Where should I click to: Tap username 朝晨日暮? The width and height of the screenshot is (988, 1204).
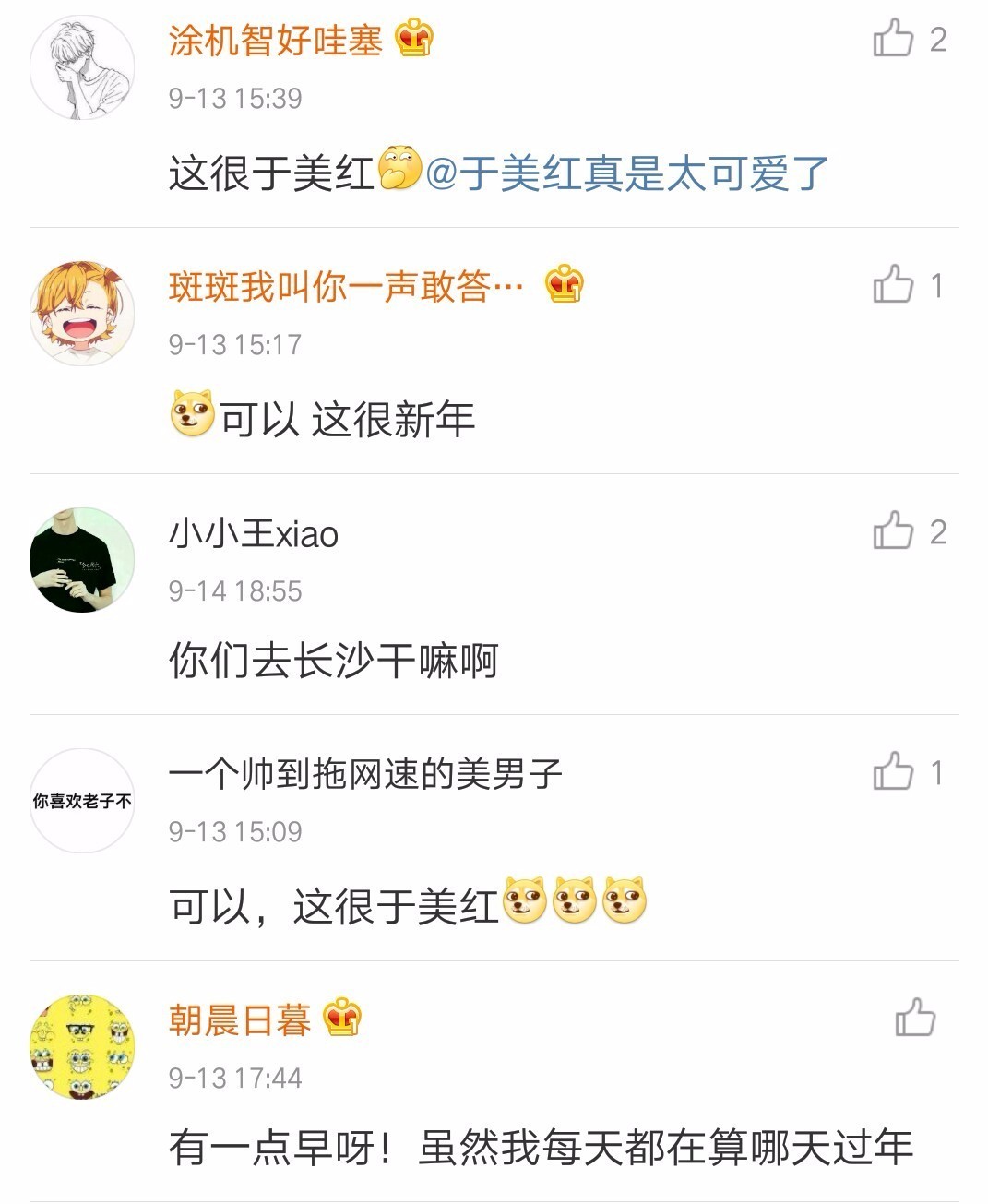coord(240,1020)
